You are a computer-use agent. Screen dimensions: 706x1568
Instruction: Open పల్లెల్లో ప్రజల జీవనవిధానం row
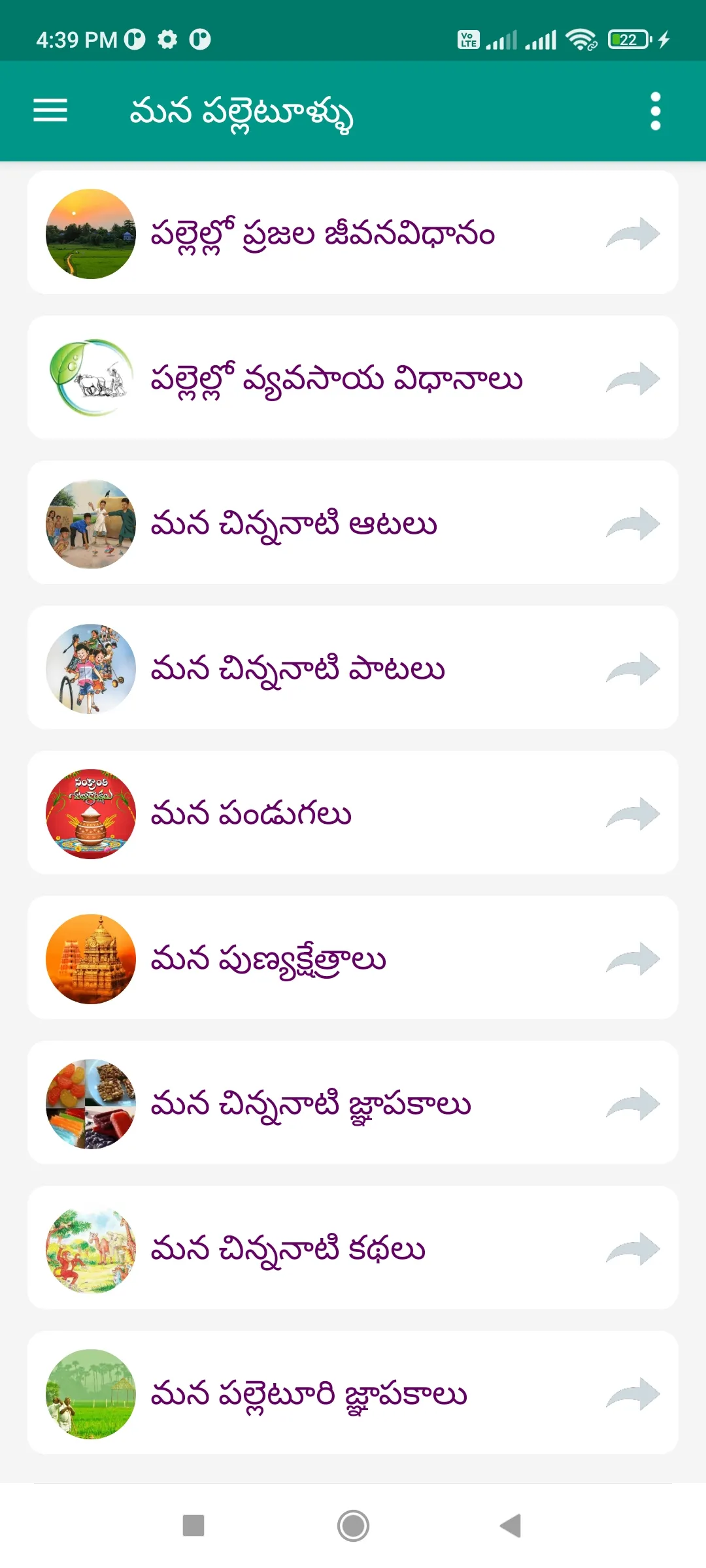pyautogui.click(x=353, y=233)
